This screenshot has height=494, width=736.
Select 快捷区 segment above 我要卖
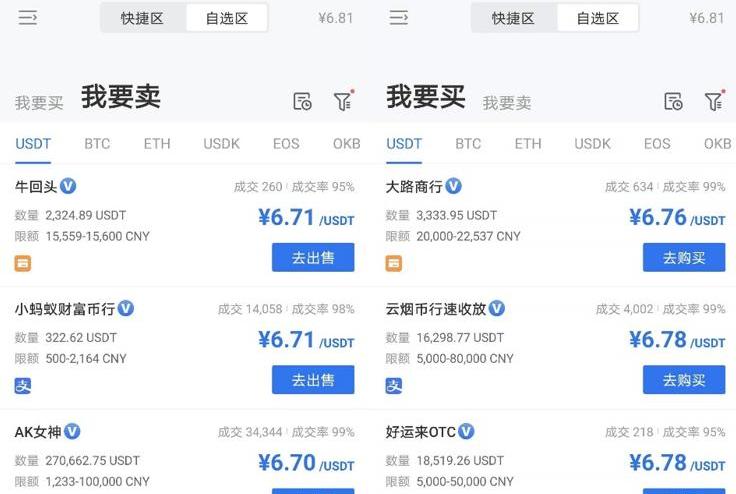(142, 18)
